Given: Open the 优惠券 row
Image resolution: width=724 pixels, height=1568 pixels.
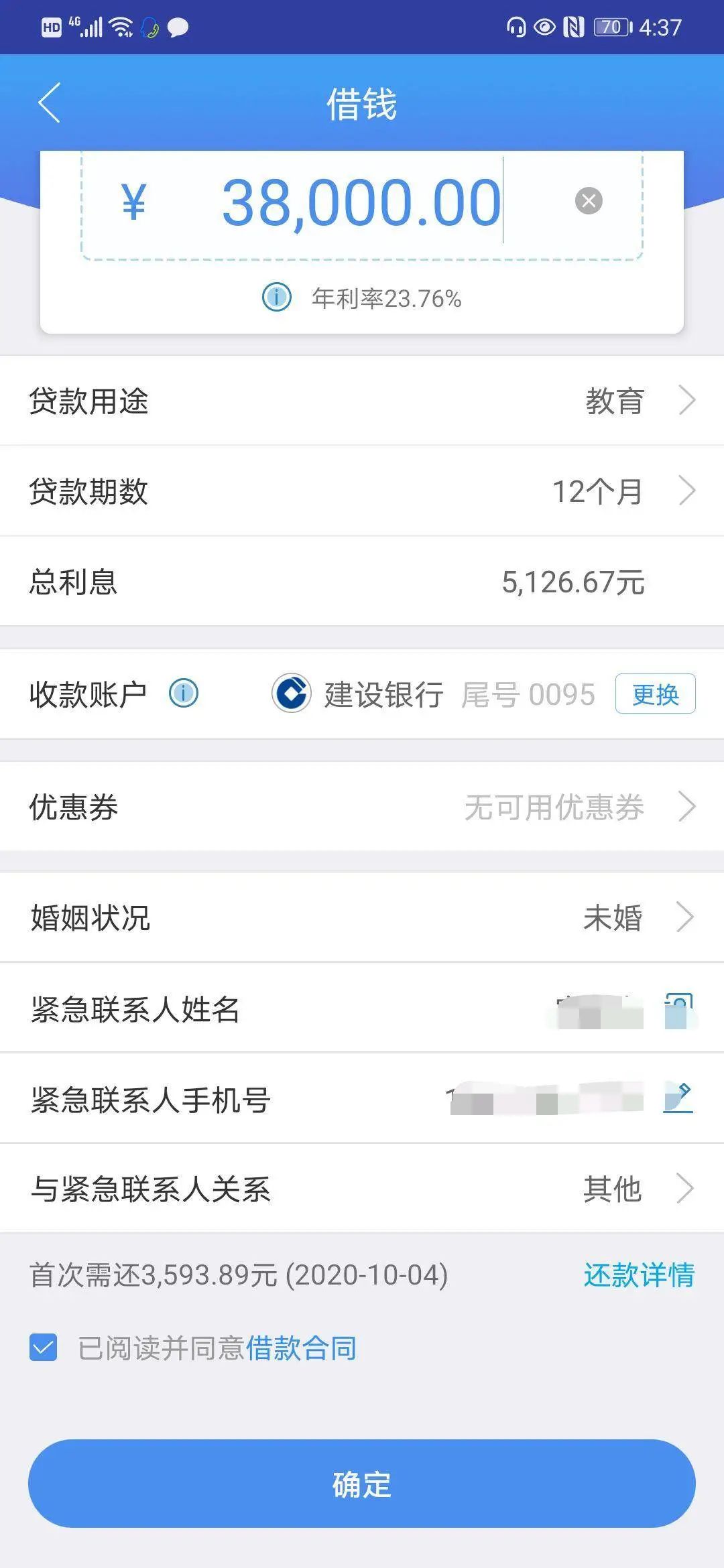Looking at the screenshot, I should (x=362, y=807).
